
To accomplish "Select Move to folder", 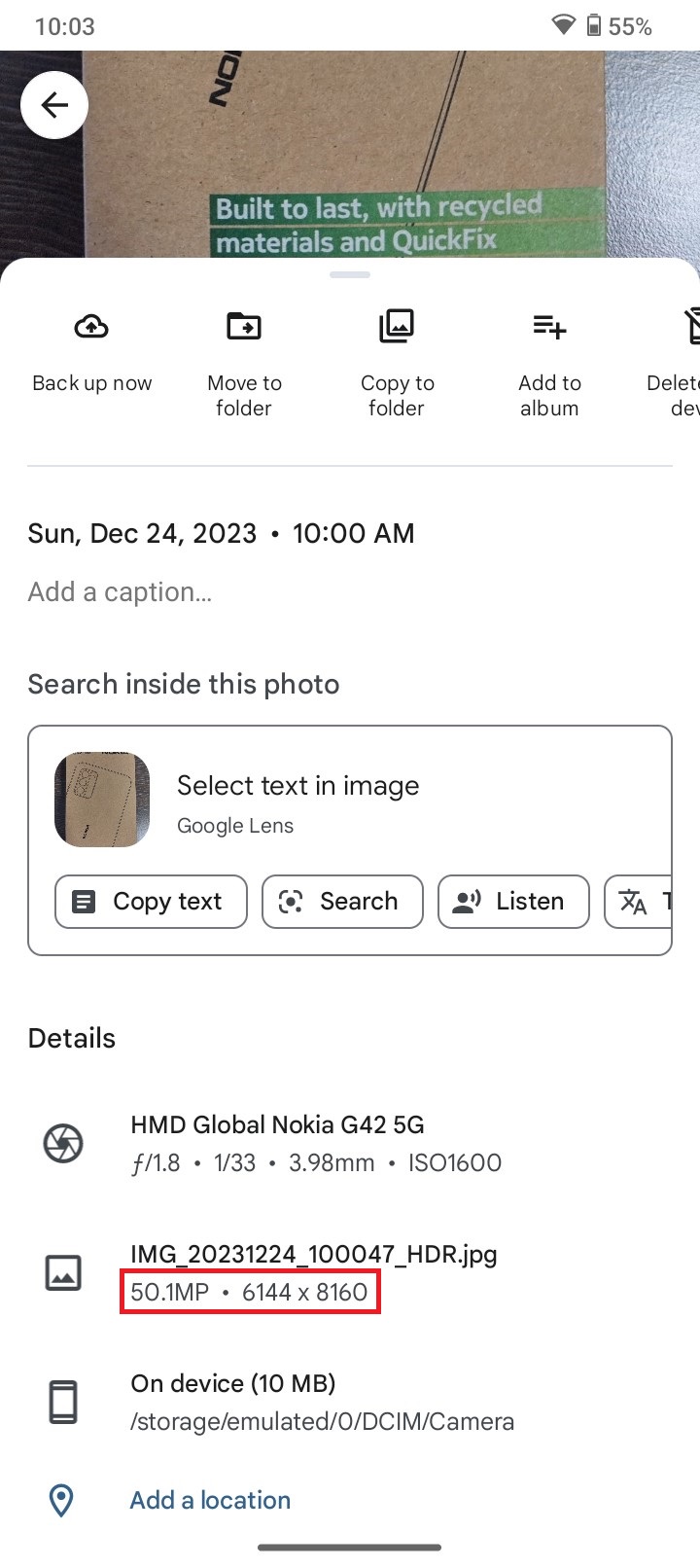I will [x=244, y=364].
